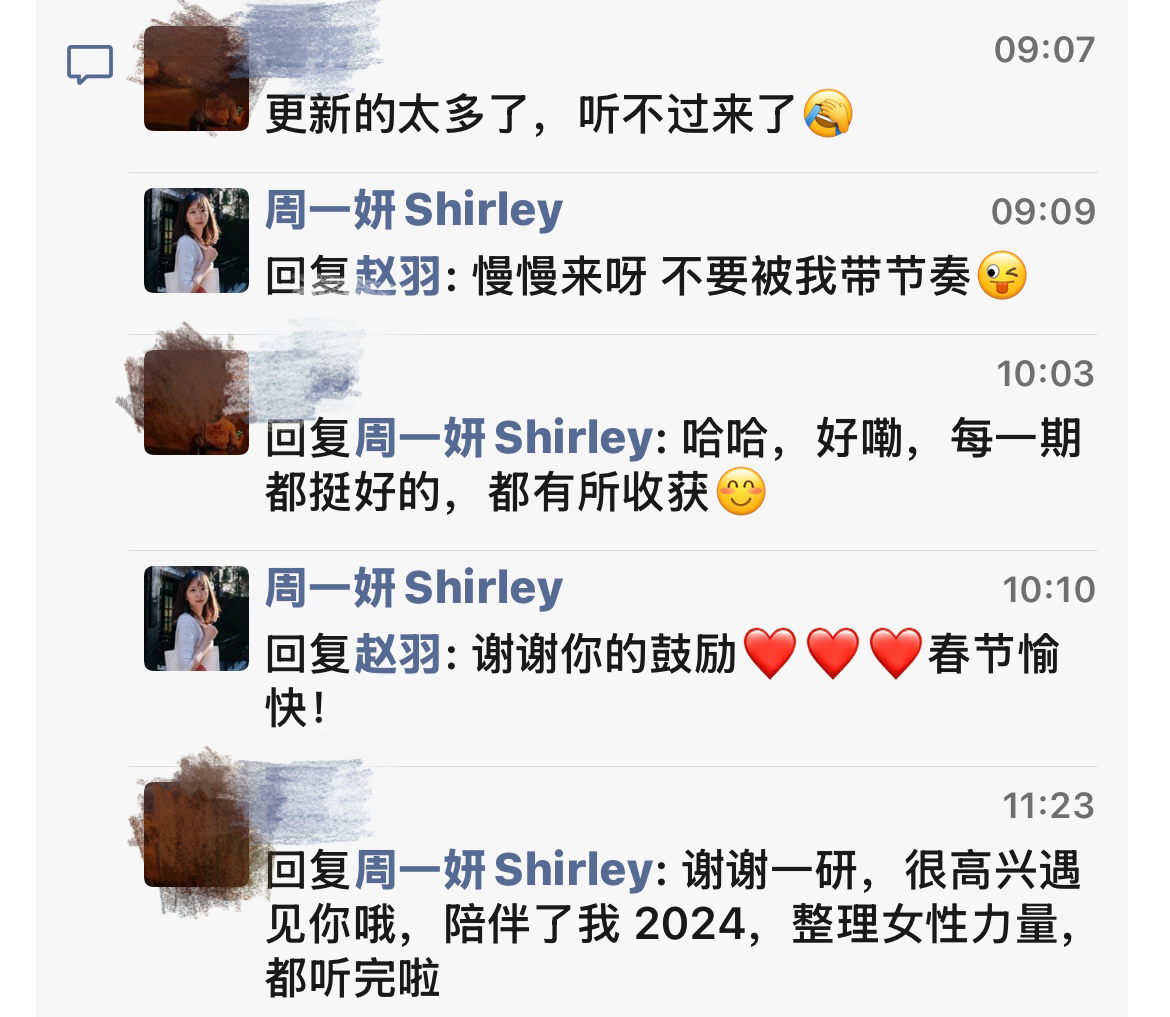Tap the 周一妍 Shirley mention in the 11:23 reply

tap(504, 870)
